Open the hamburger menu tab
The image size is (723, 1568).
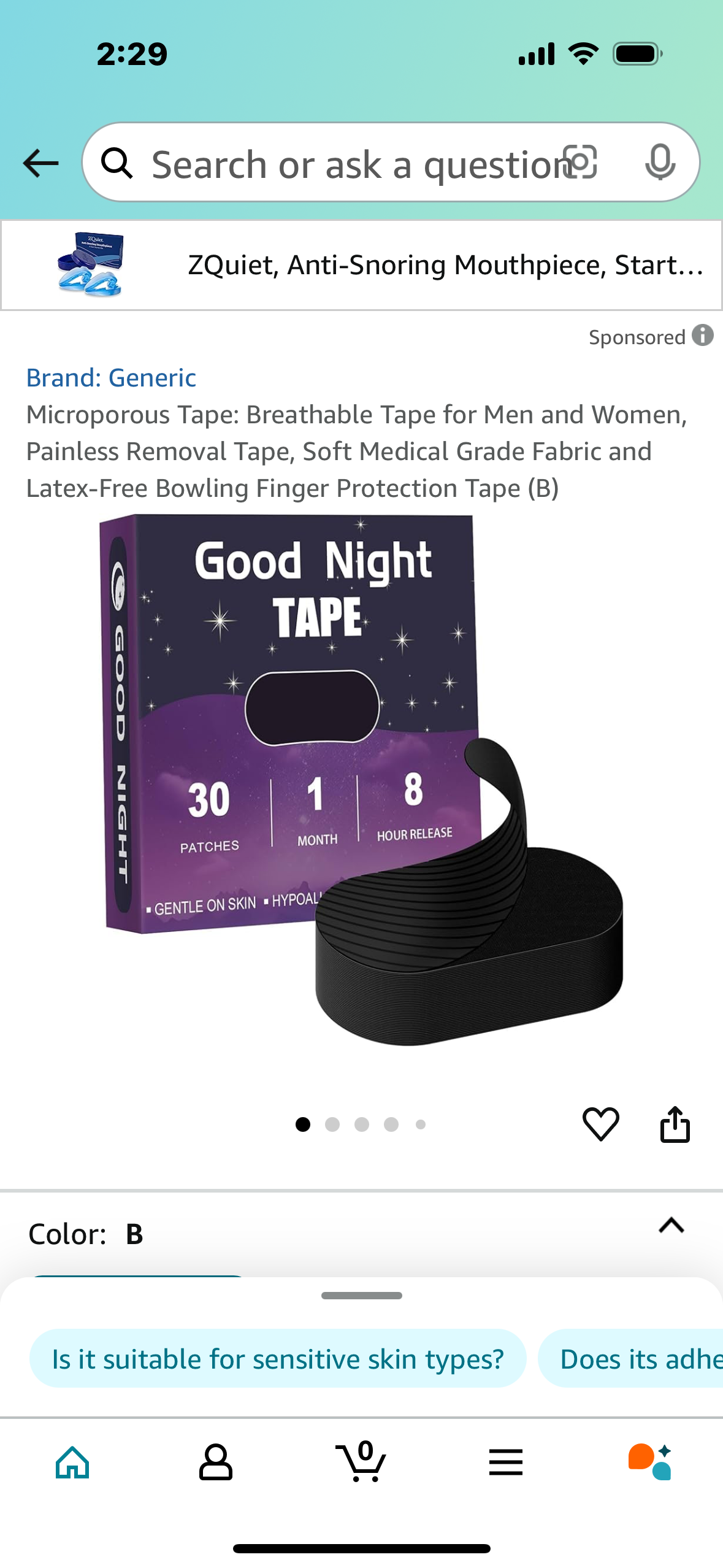coord(506,1462)
